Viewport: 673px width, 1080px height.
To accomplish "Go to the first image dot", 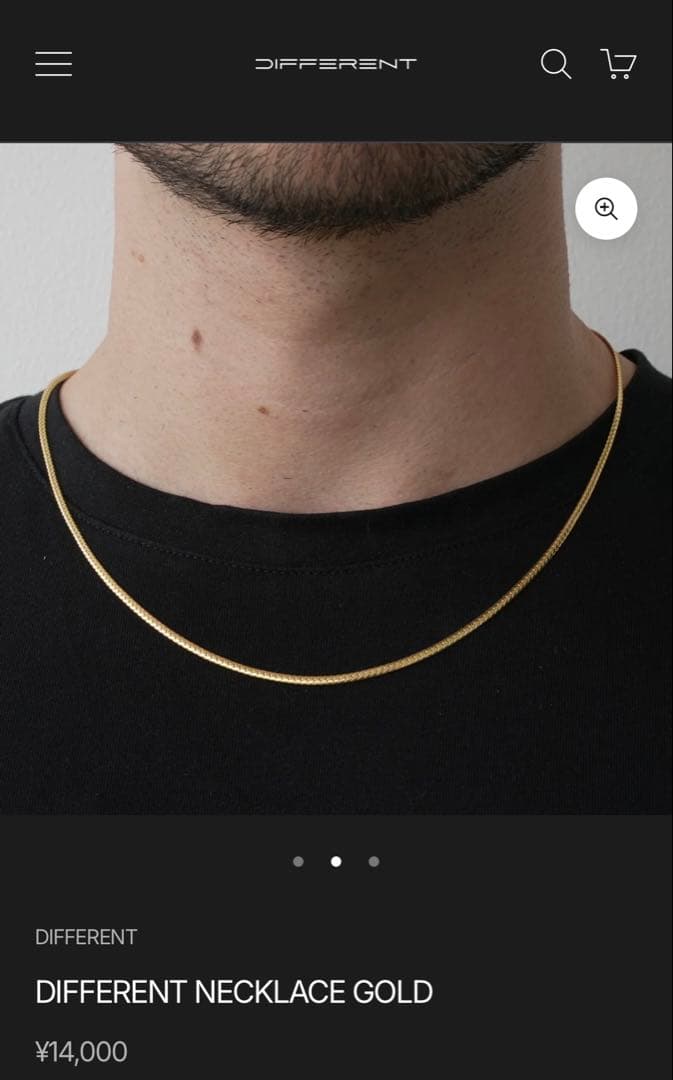I will [x=298, y=861].
